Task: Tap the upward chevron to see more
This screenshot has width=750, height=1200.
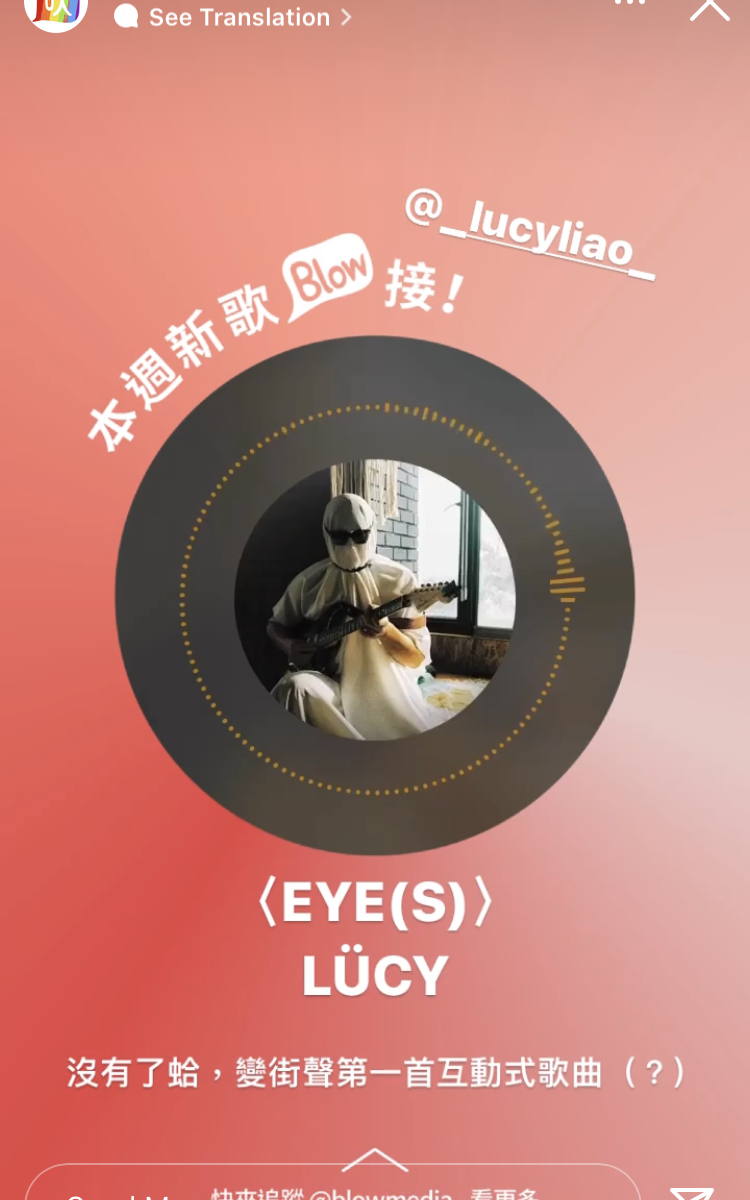Action: point(374,1159)
